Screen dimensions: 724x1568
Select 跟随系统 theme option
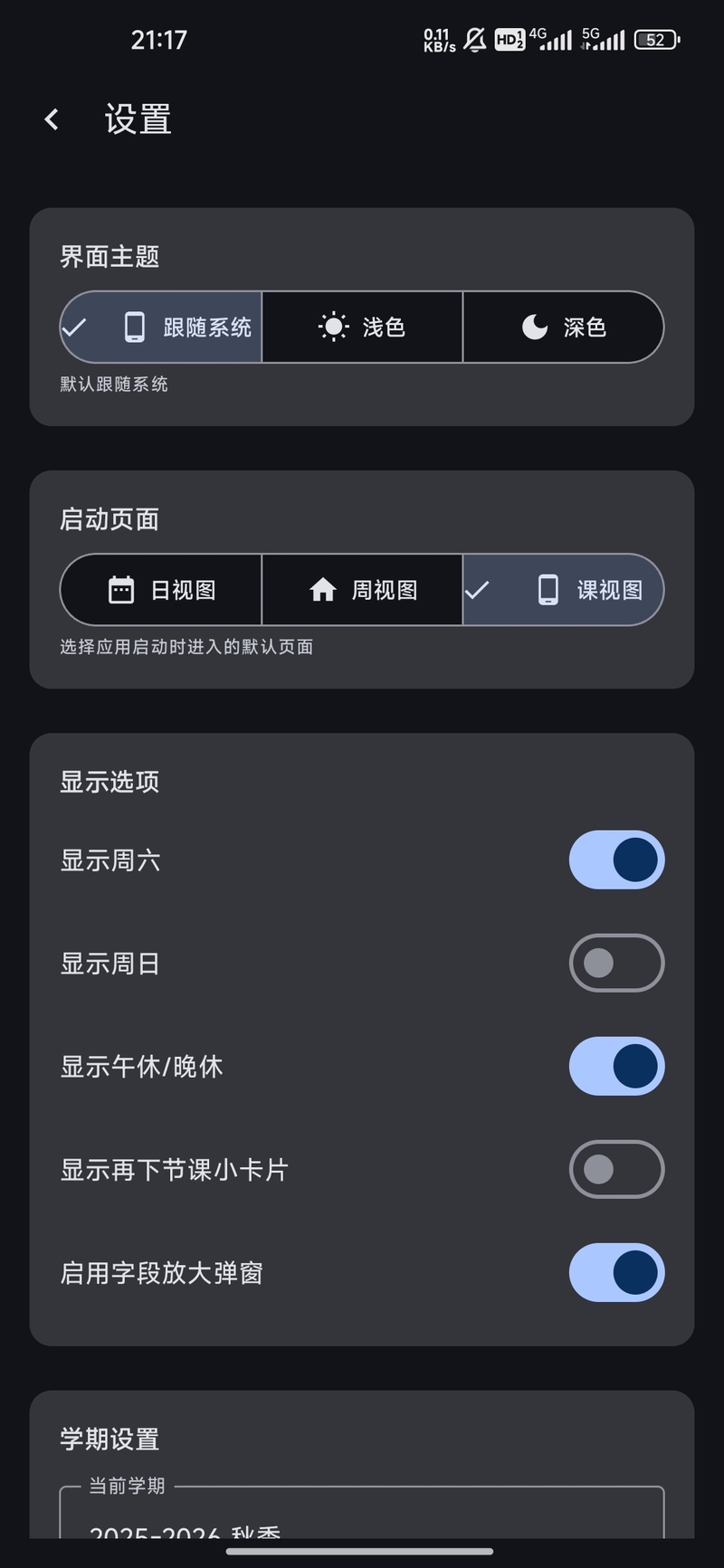click(162, 328)
